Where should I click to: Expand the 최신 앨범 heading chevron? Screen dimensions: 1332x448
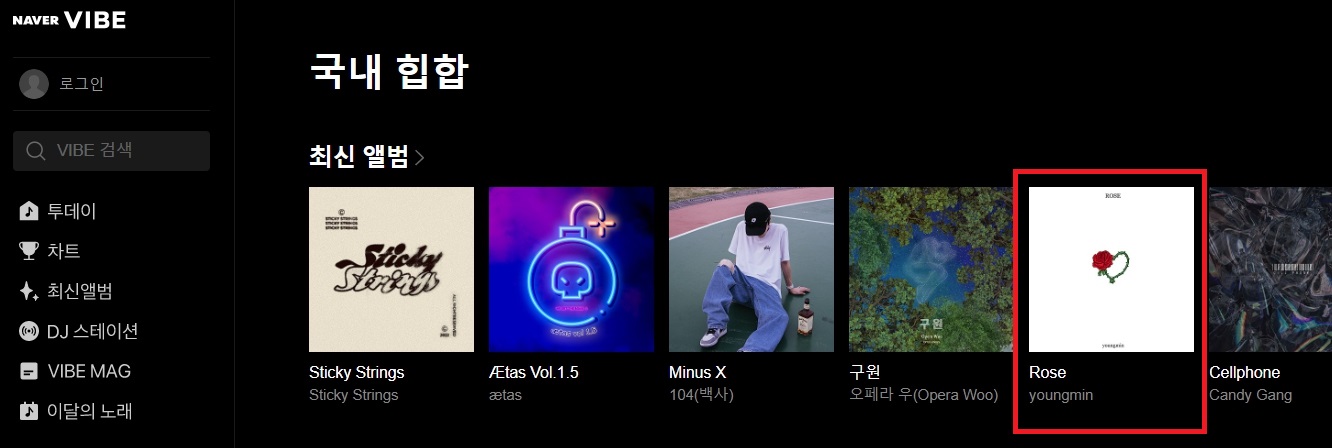pos(420,157)
